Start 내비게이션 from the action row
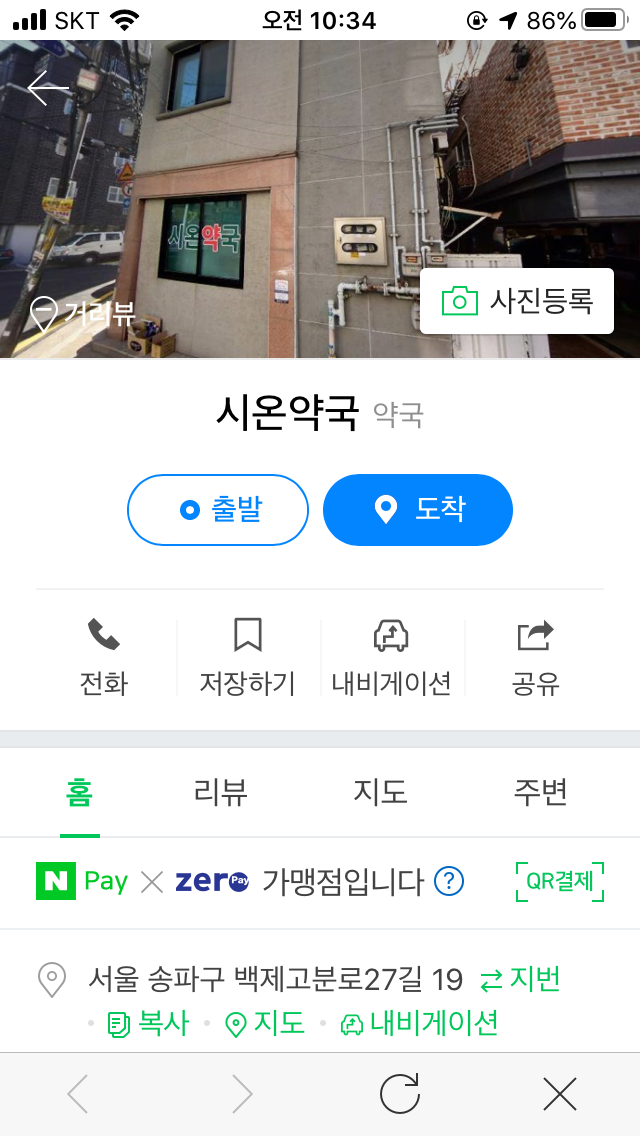Image resolution: width=640 pixels, height=1136 pixels. [391, 656]
